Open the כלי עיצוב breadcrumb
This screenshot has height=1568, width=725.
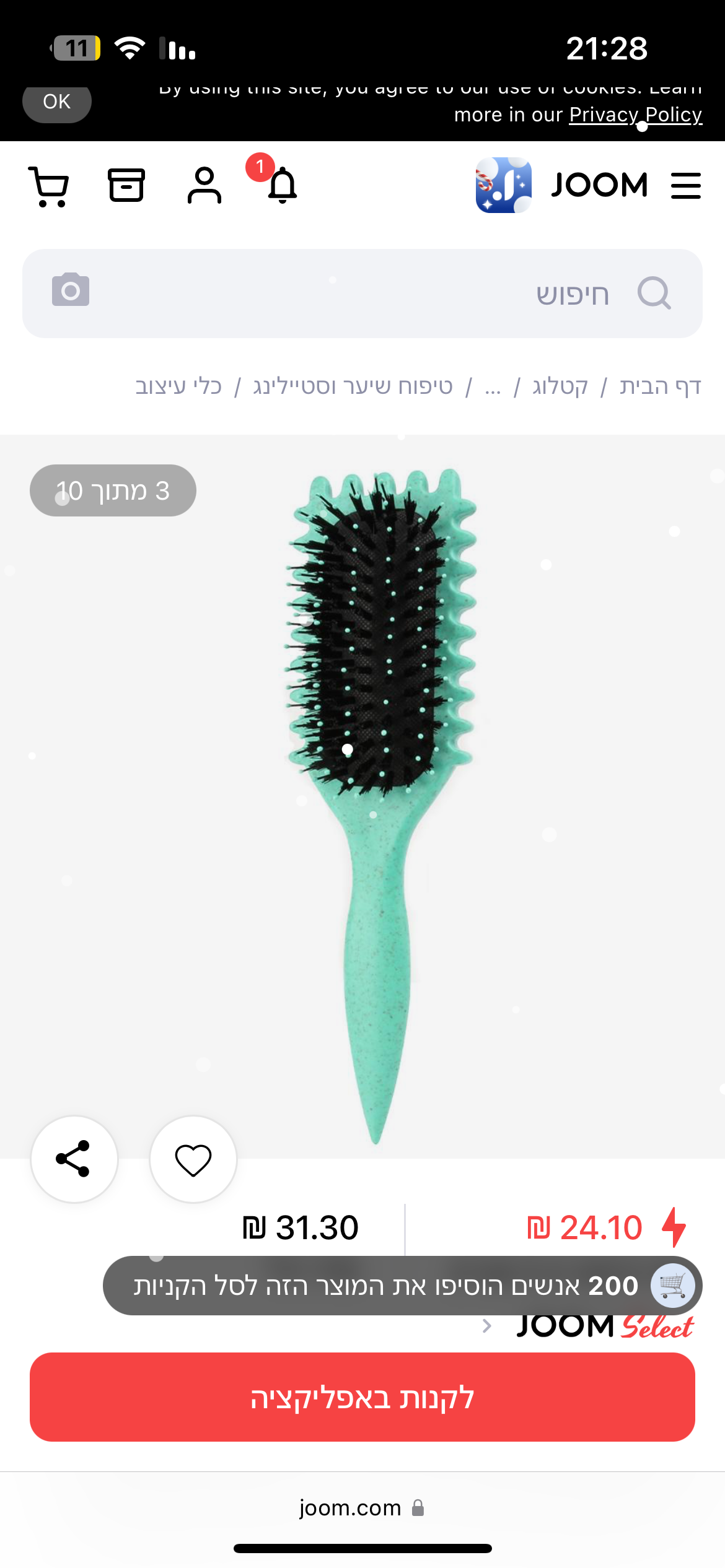[178, 386]
